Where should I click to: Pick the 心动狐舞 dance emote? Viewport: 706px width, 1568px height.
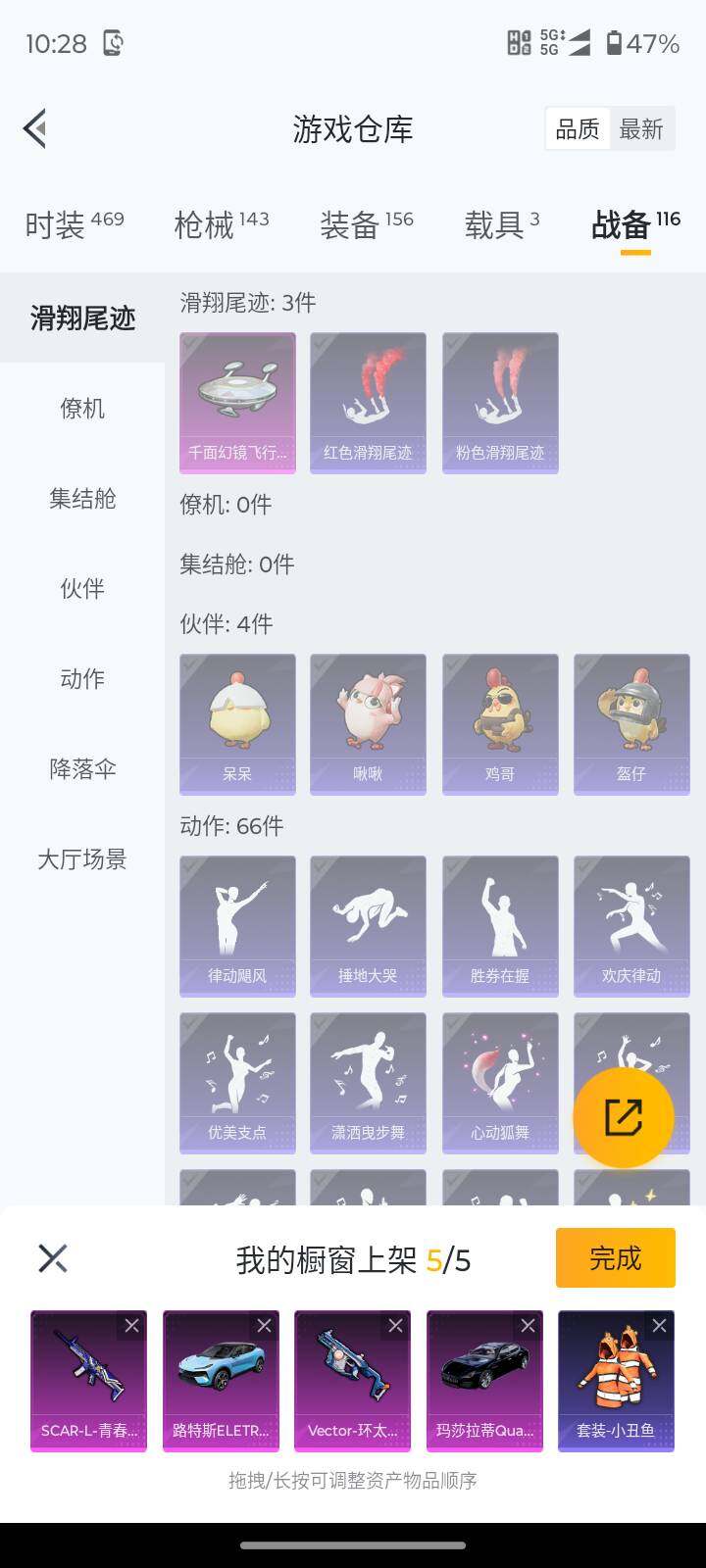(x=499, y=1081)
